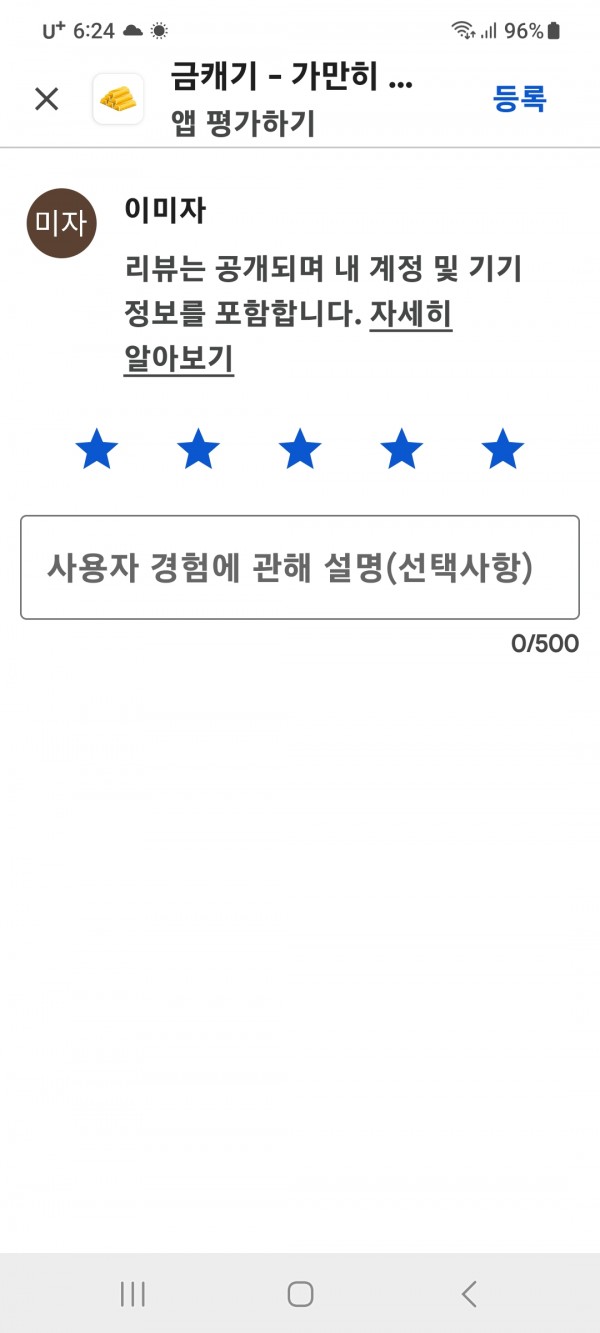Go back using system navigation arrow
Screen dimensions: 600x1333
pyautogui.click(x=469, y=1294)
